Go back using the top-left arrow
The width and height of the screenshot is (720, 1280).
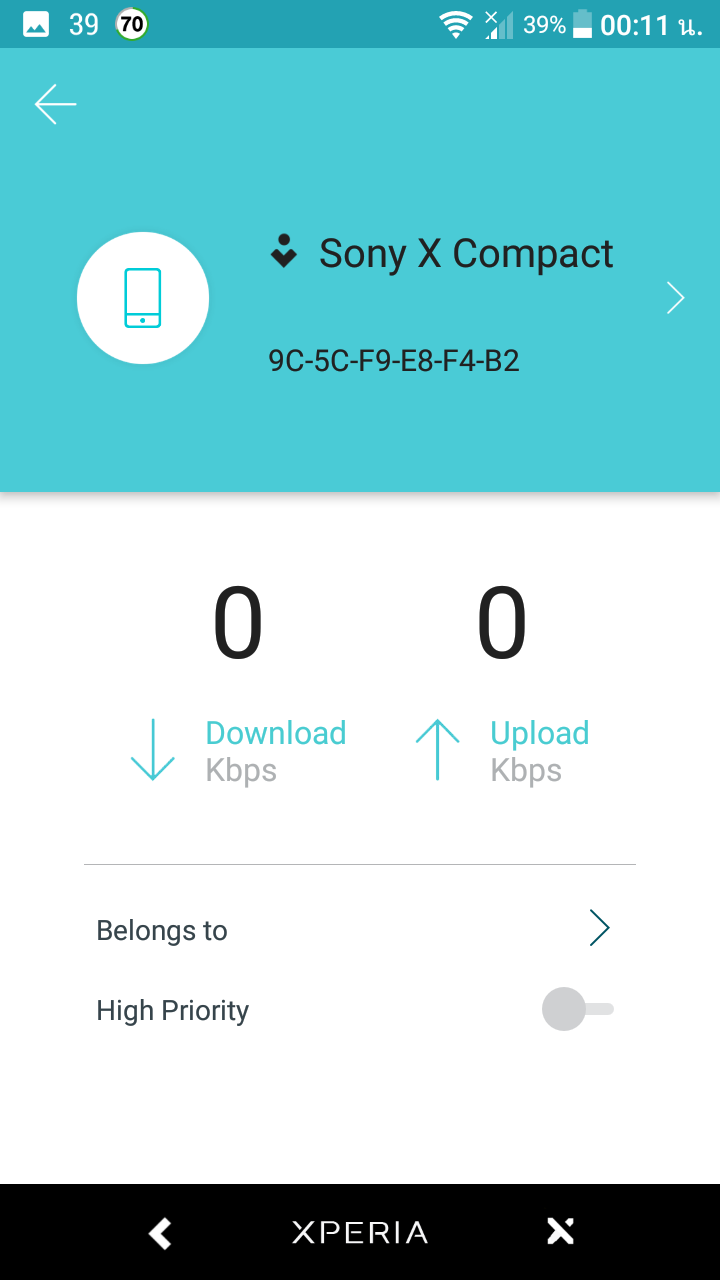click(55, 104)
